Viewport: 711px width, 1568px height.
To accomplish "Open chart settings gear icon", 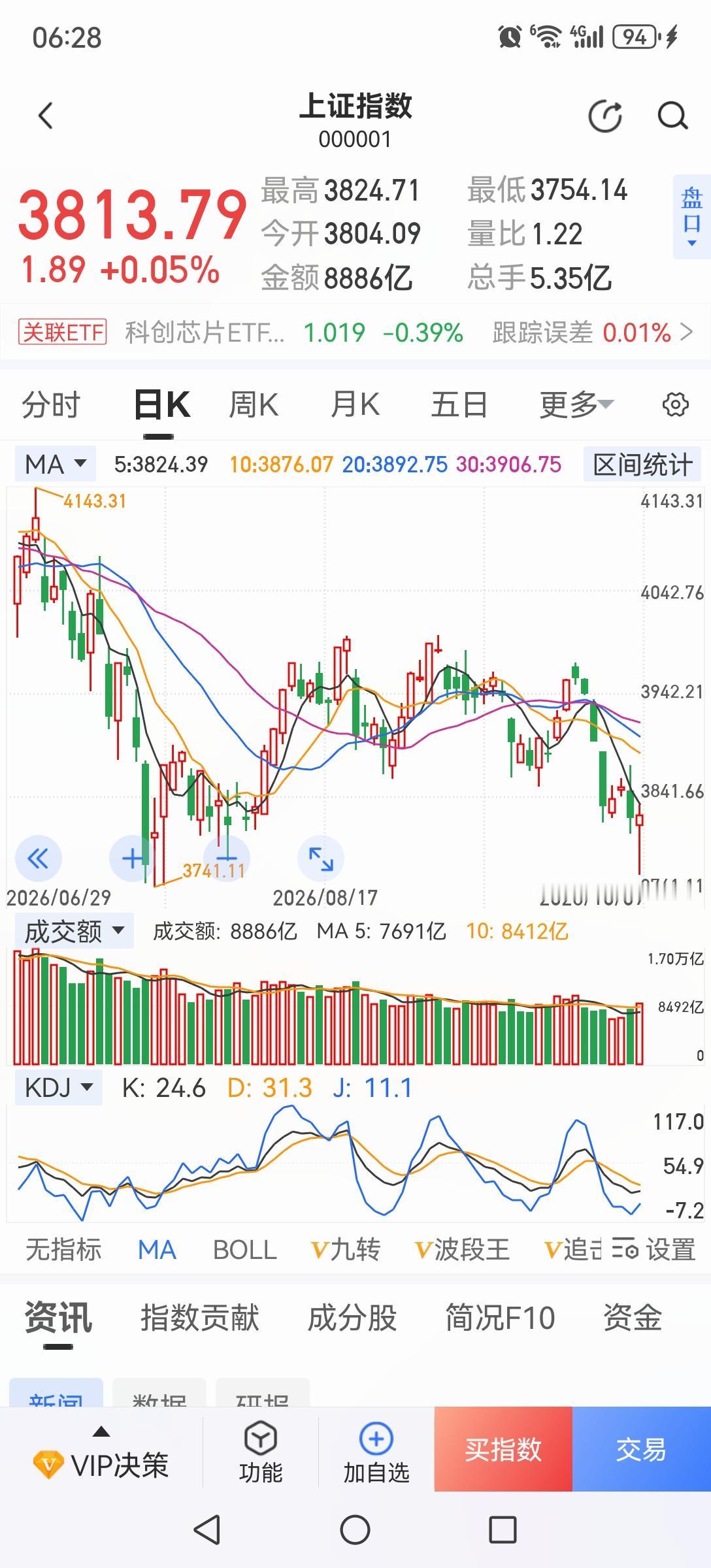I will click(675, 405).
